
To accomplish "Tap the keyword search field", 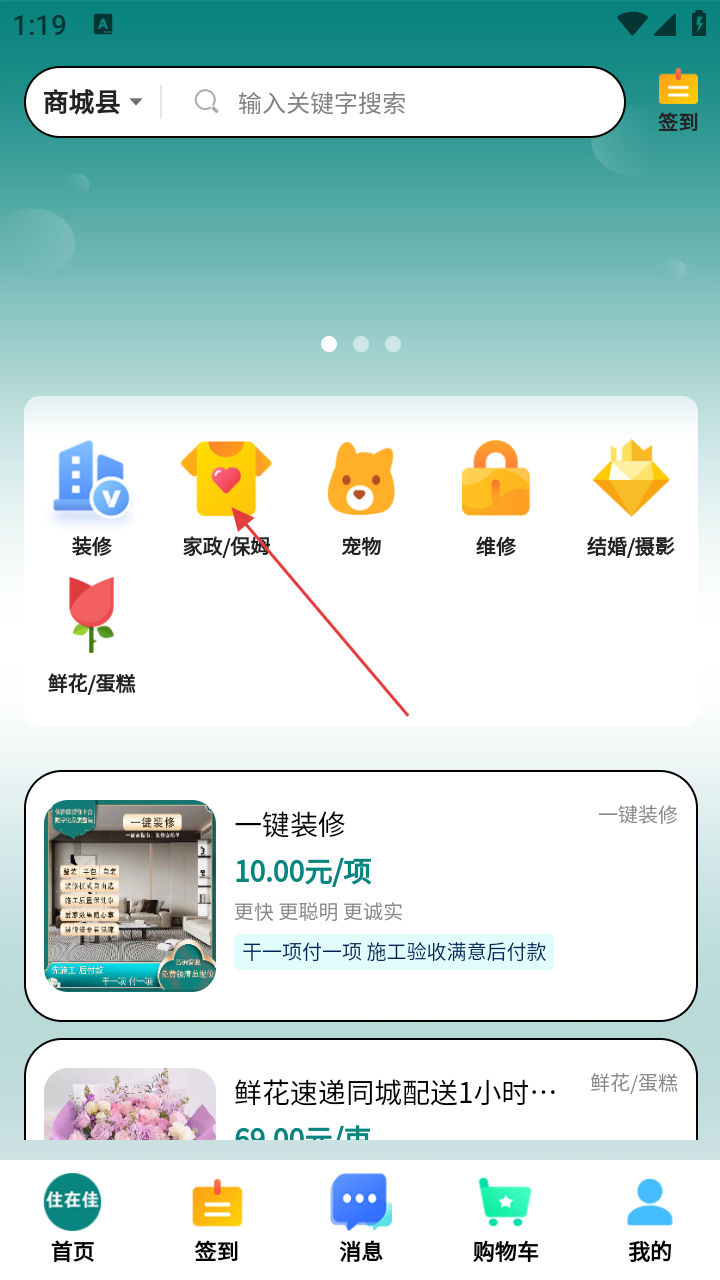I will click(400, 102).
